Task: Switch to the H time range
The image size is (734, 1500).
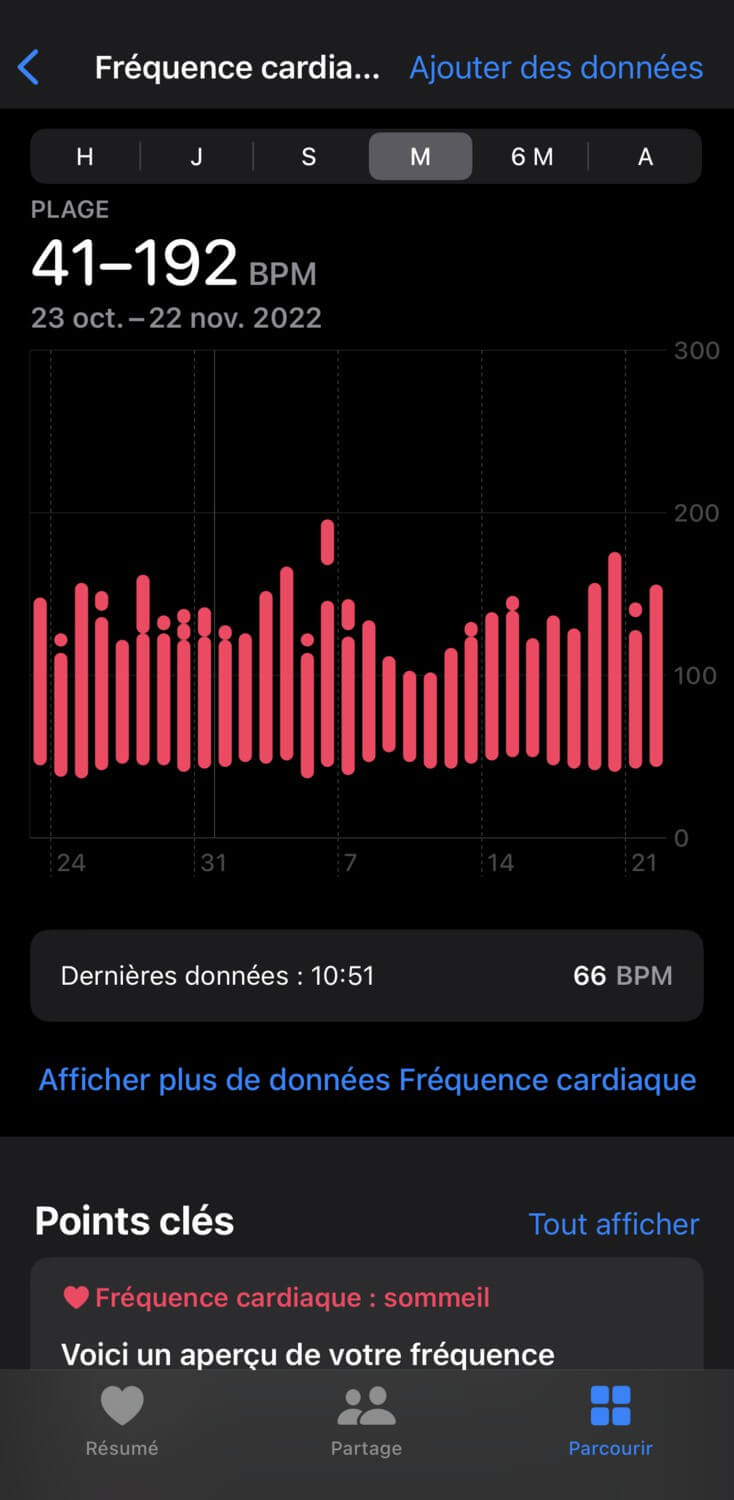Action: click(85, 157)
